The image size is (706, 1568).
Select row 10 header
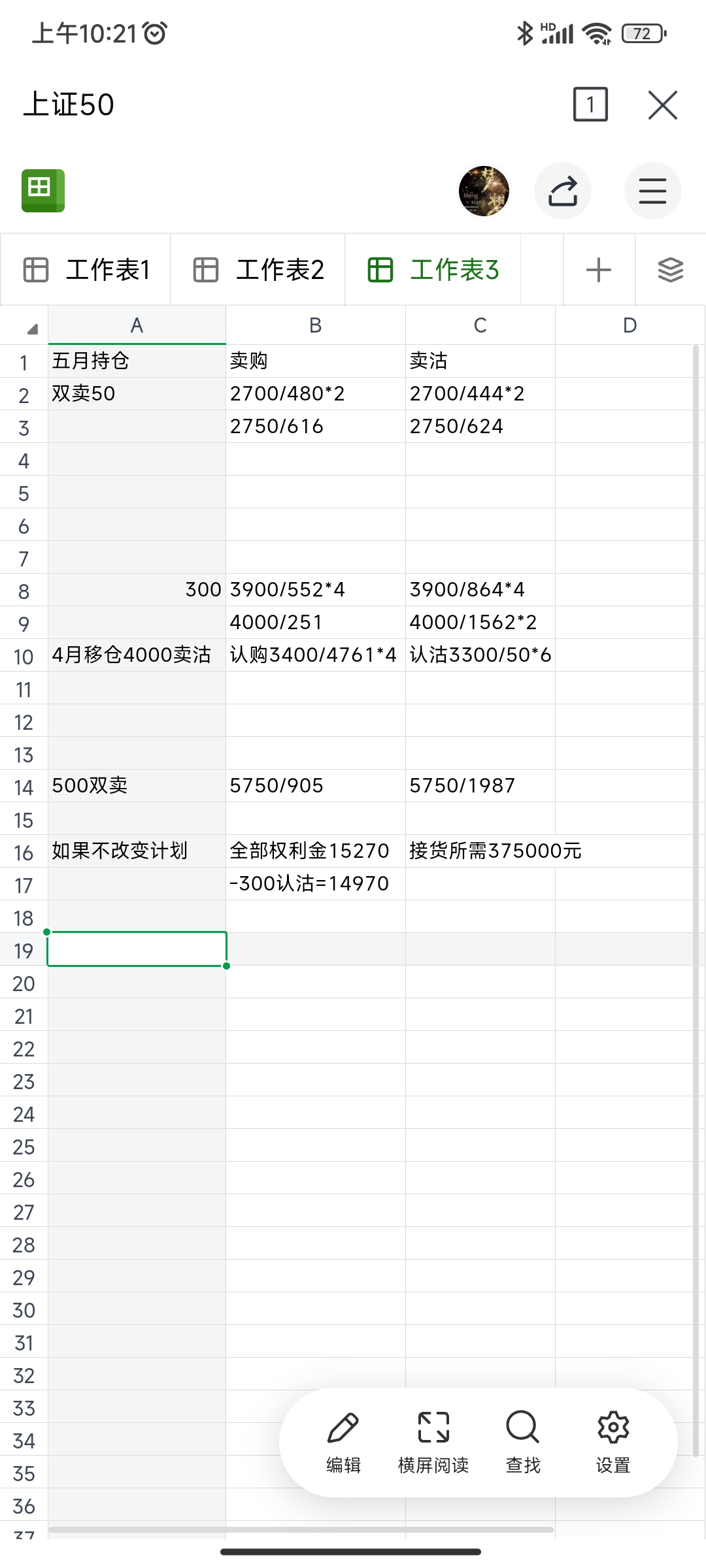(x=24, y=656)
